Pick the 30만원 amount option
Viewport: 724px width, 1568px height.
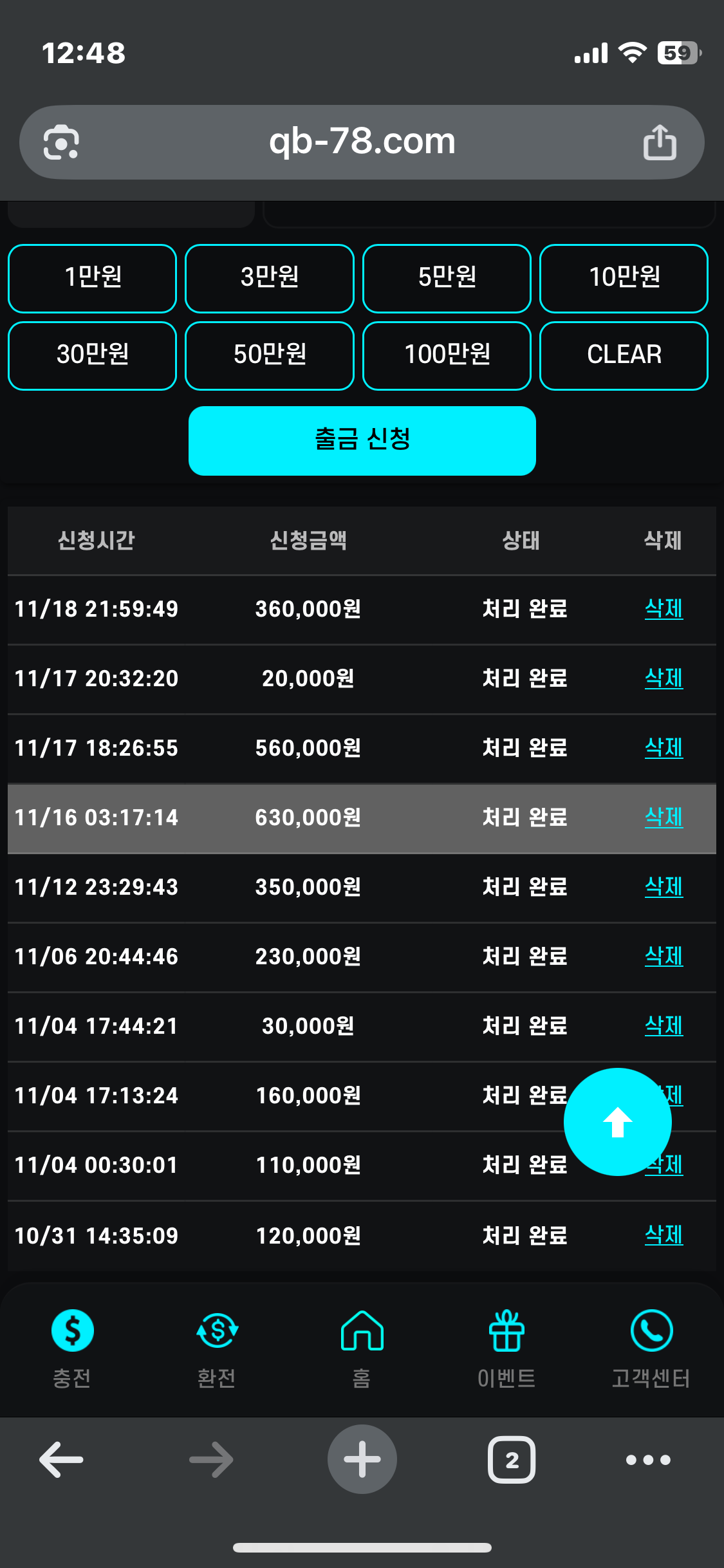click(92, 355)
